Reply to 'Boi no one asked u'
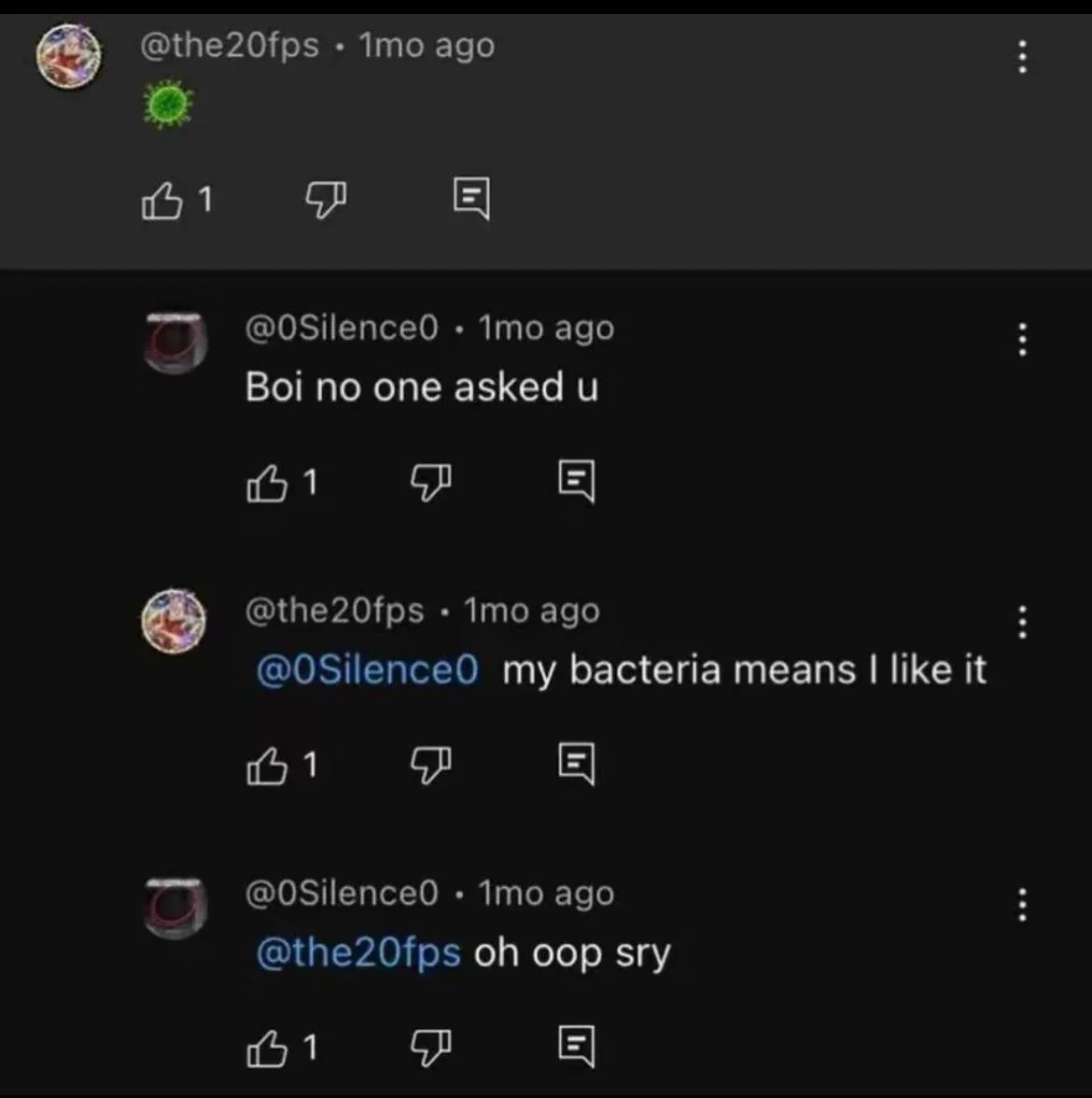This screenshot has height=1098, width=1092. coord(576,483)
